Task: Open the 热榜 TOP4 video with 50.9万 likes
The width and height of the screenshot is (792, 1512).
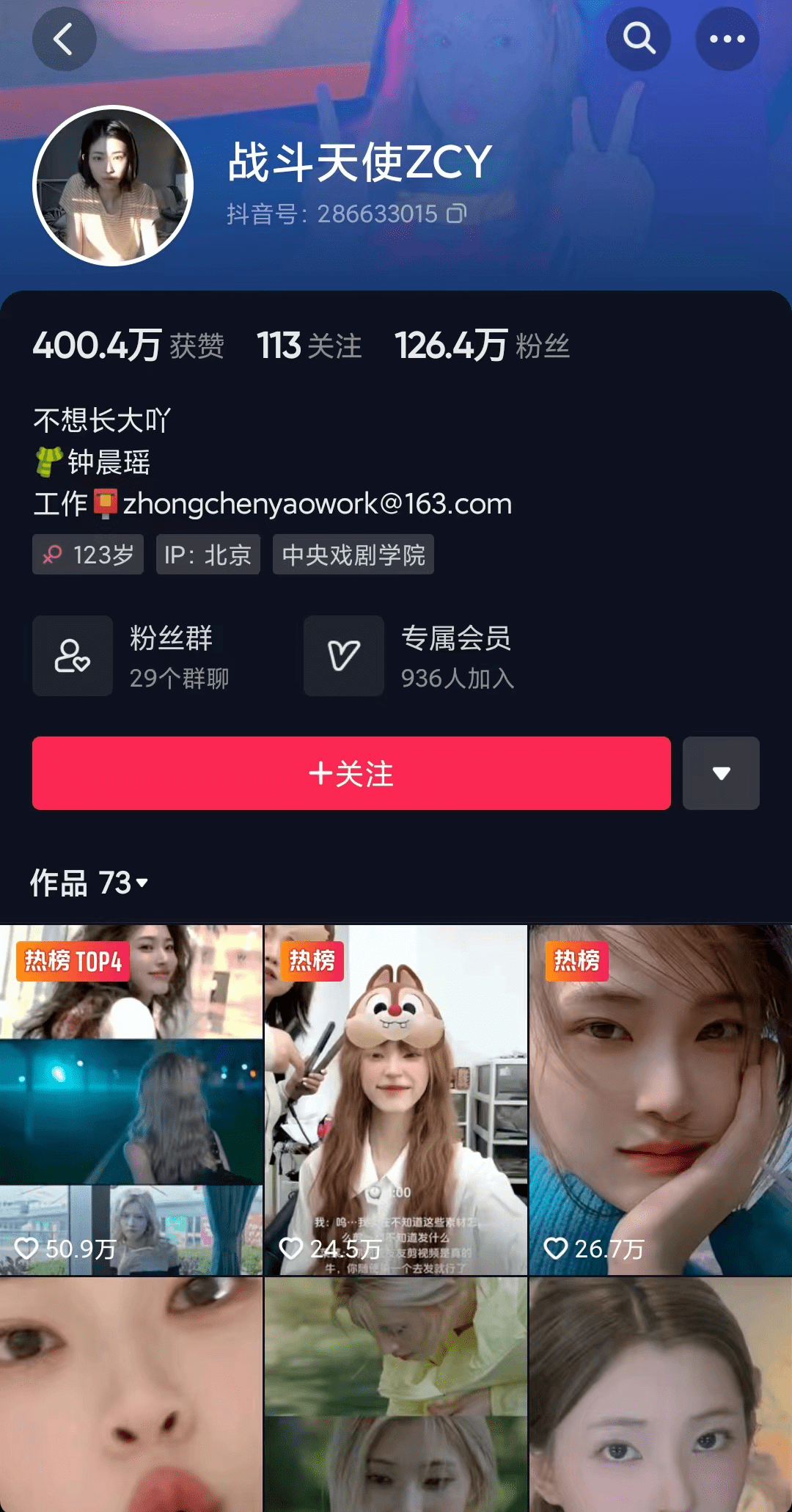Action: pos(131,1100)
